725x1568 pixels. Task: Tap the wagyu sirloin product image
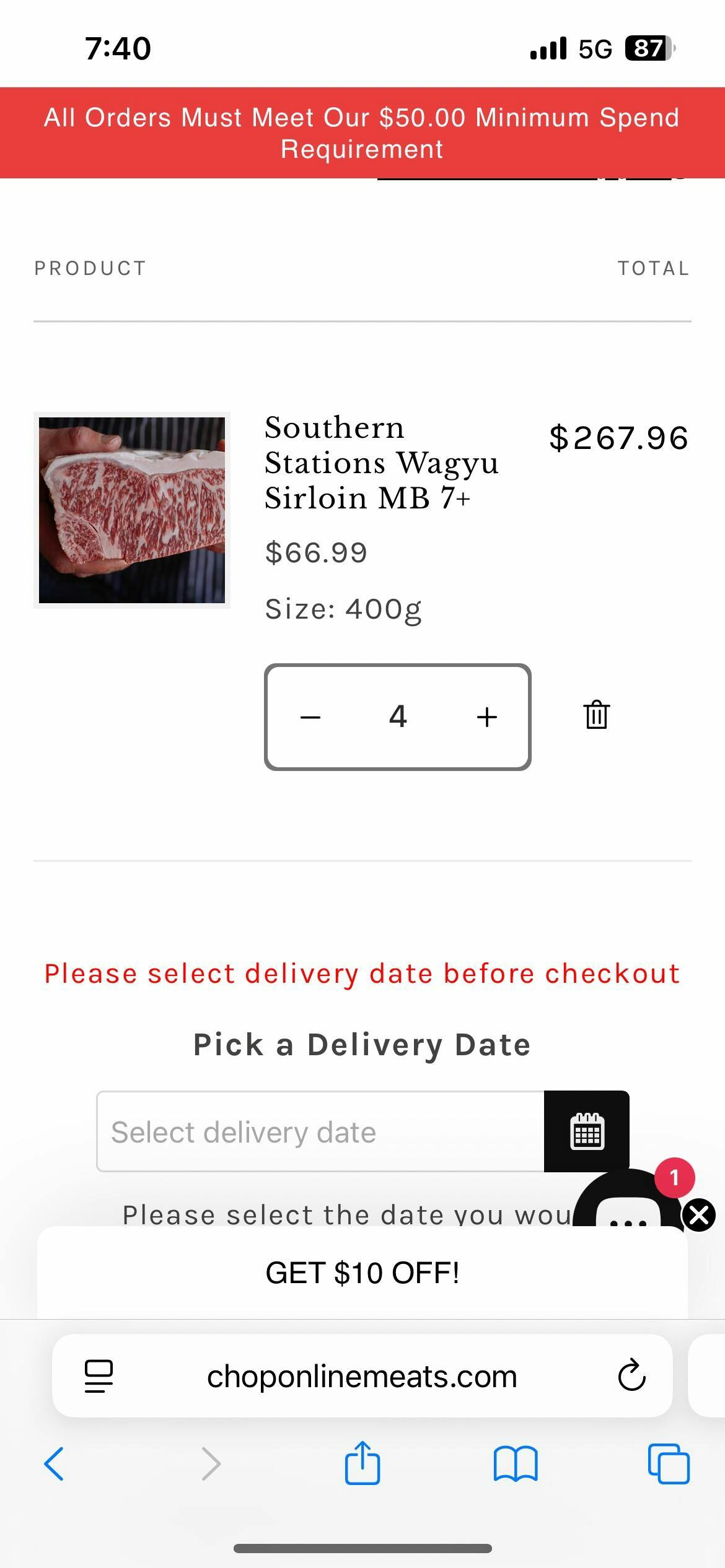pyautogui.click(x=132, y=510)
